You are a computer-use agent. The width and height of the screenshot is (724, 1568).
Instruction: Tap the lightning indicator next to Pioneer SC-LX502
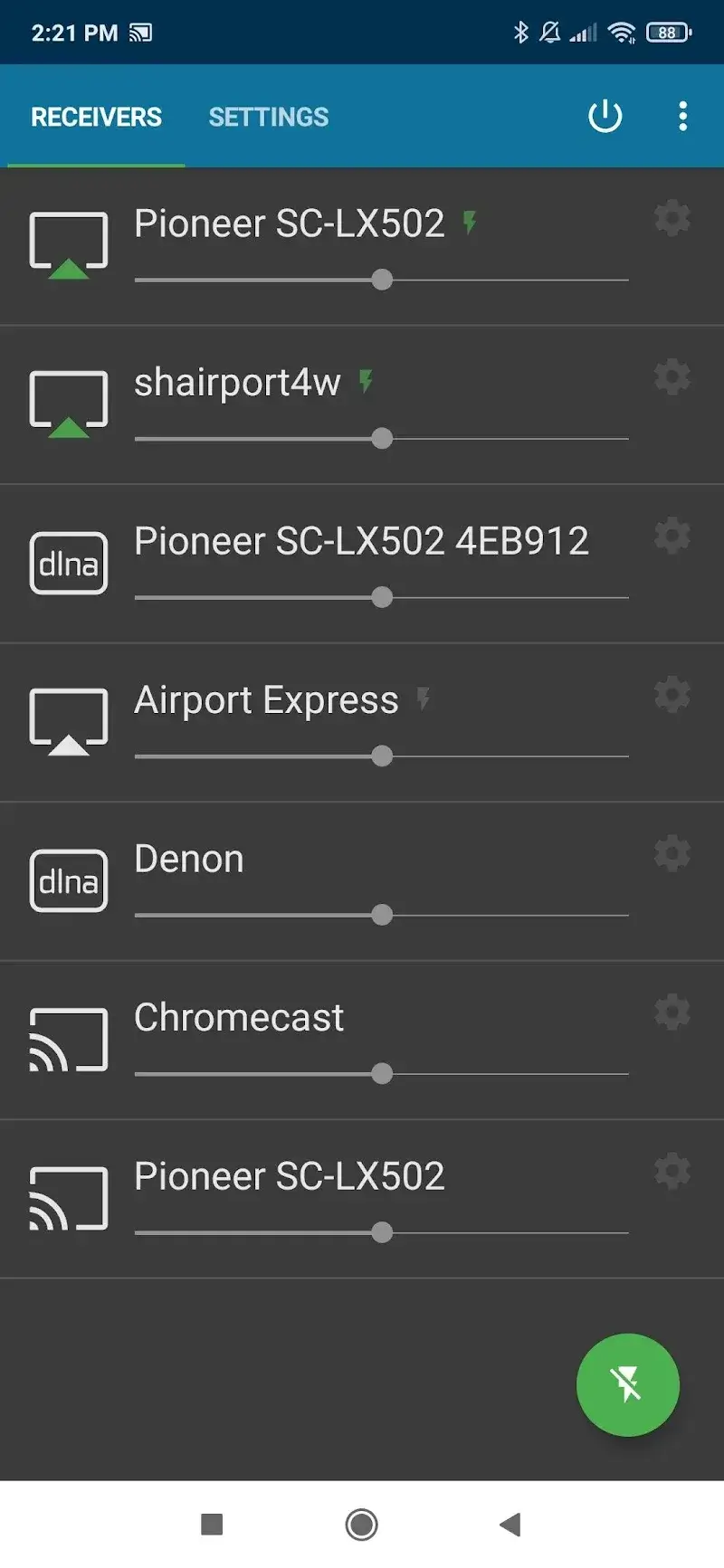click(469, 222)
